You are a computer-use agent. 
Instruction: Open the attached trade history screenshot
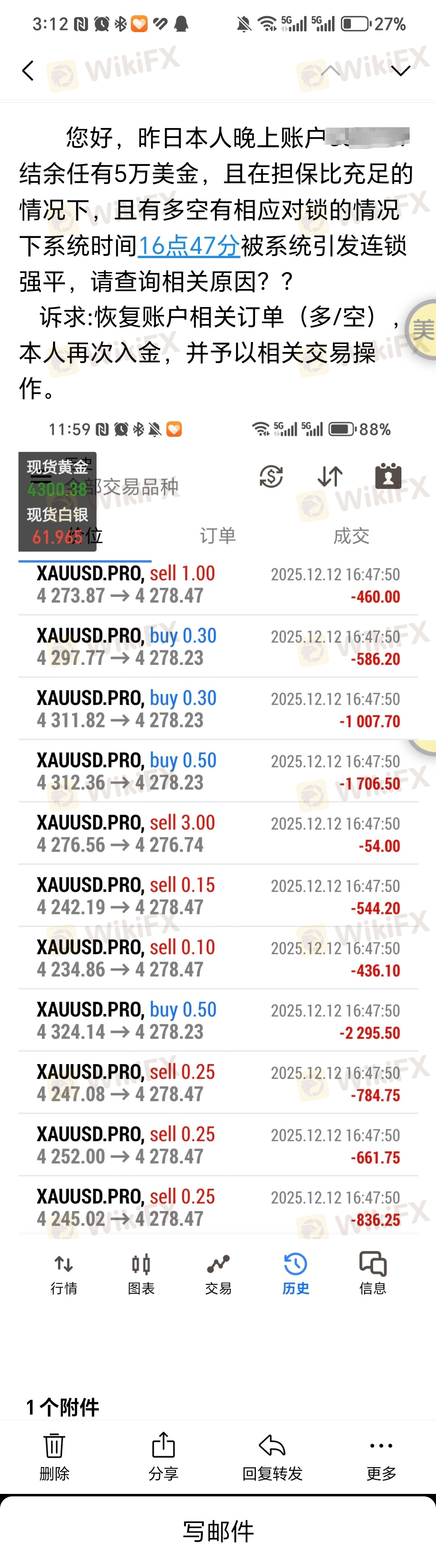point(218,852)
